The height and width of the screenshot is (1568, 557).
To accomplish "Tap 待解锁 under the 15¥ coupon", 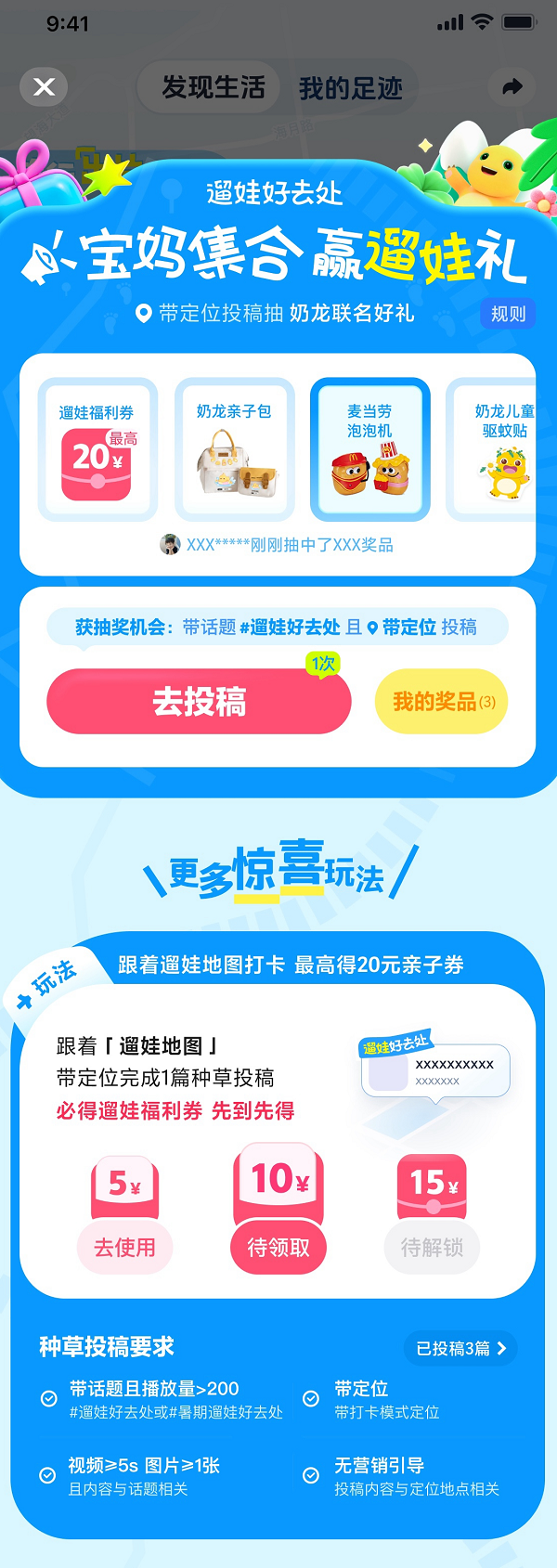I will click(x=432, y=1247).
